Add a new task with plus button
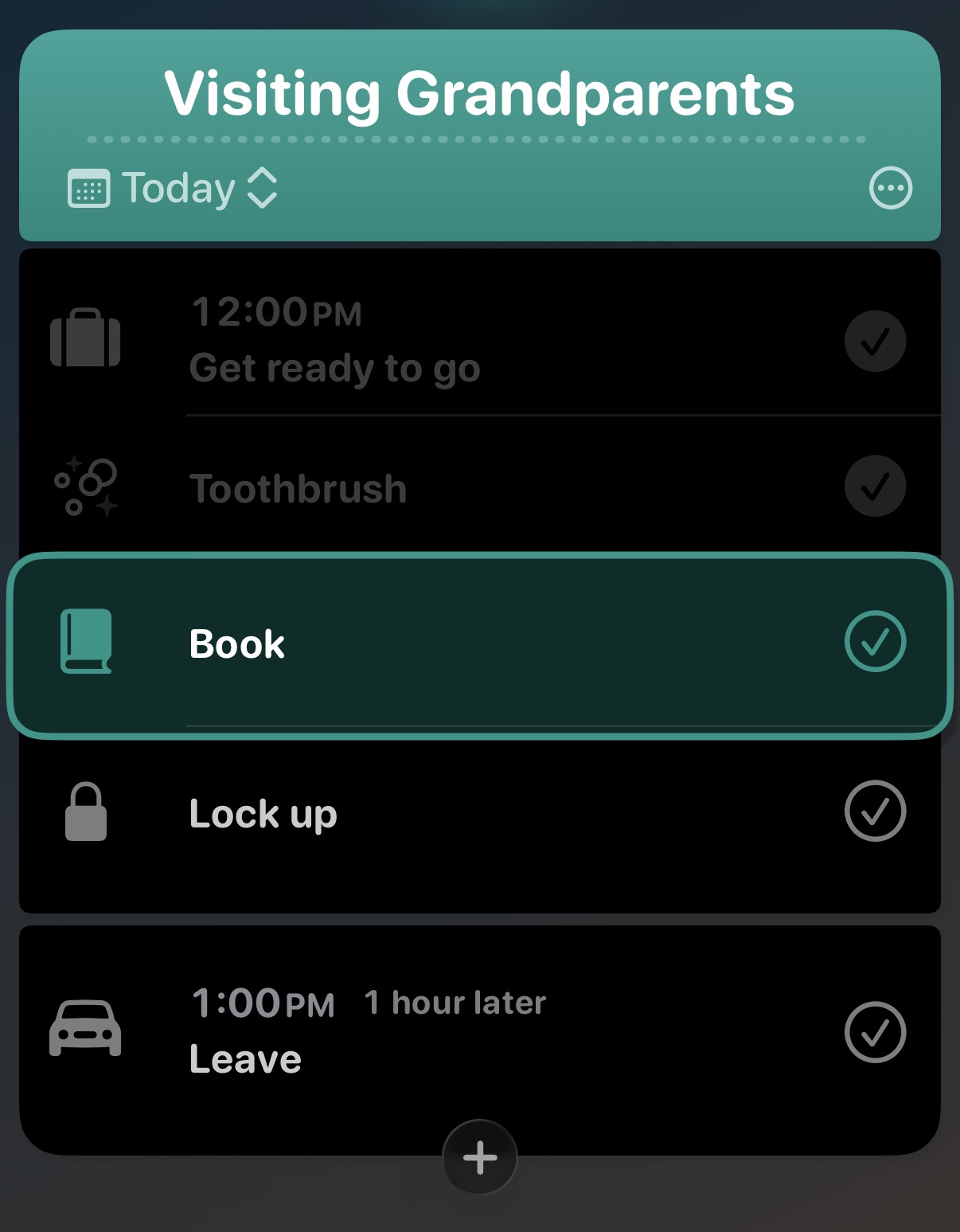 [x=479, y=1157]
